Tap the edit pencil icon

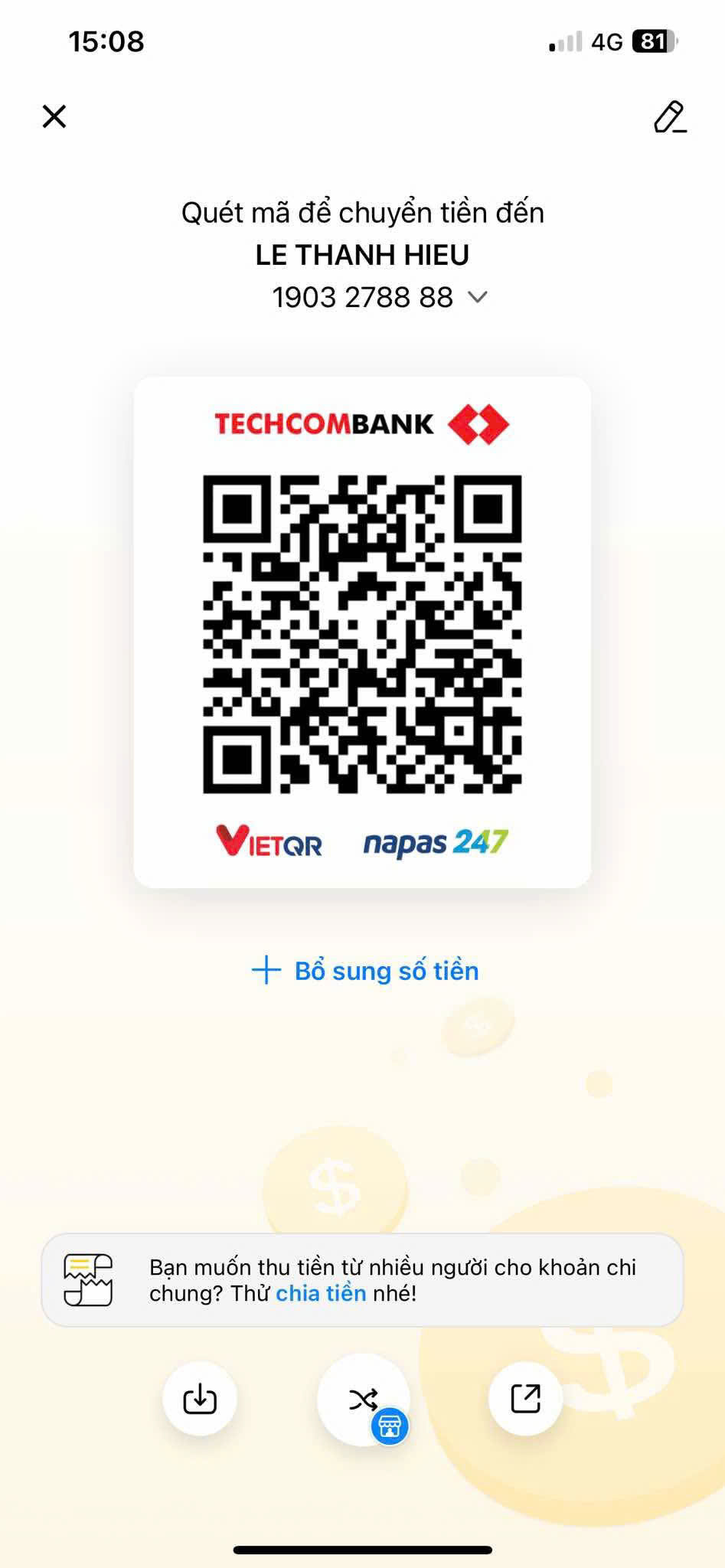tap(670, 116)
